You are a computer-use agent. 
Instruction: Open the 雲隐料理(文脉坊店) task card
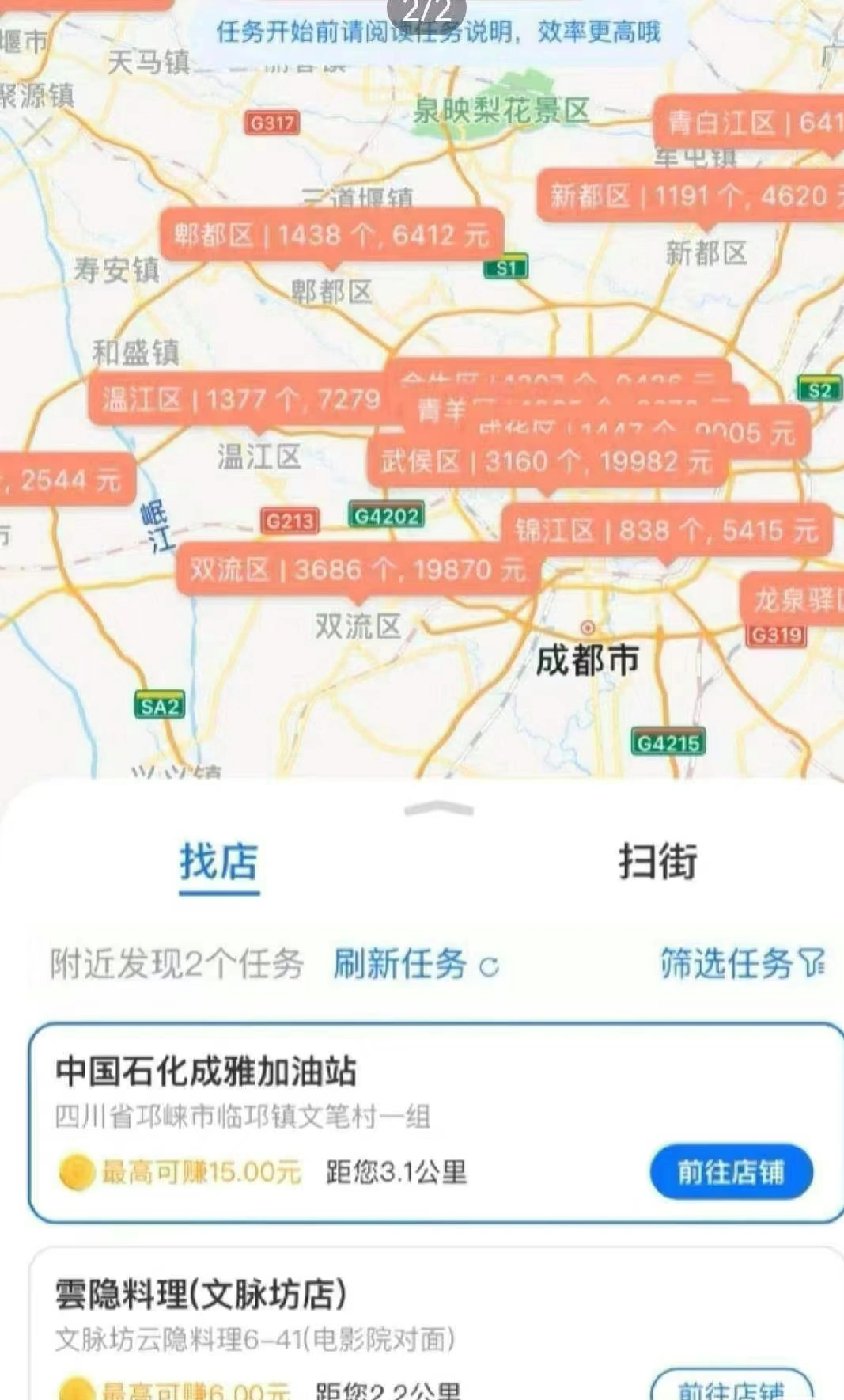point(316,1314)
